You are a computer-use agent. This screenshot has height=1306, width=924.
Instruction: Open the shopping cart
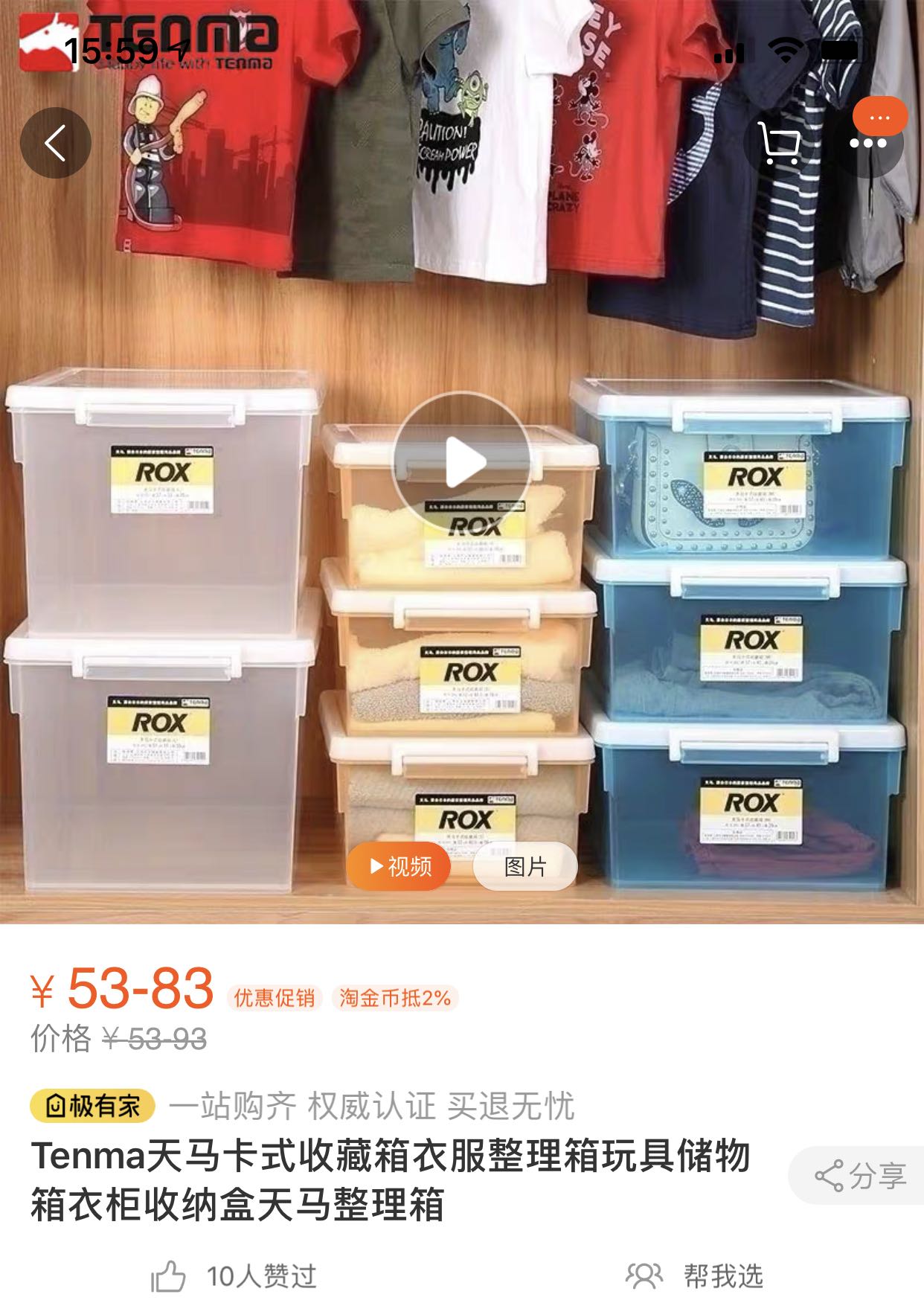778,143
